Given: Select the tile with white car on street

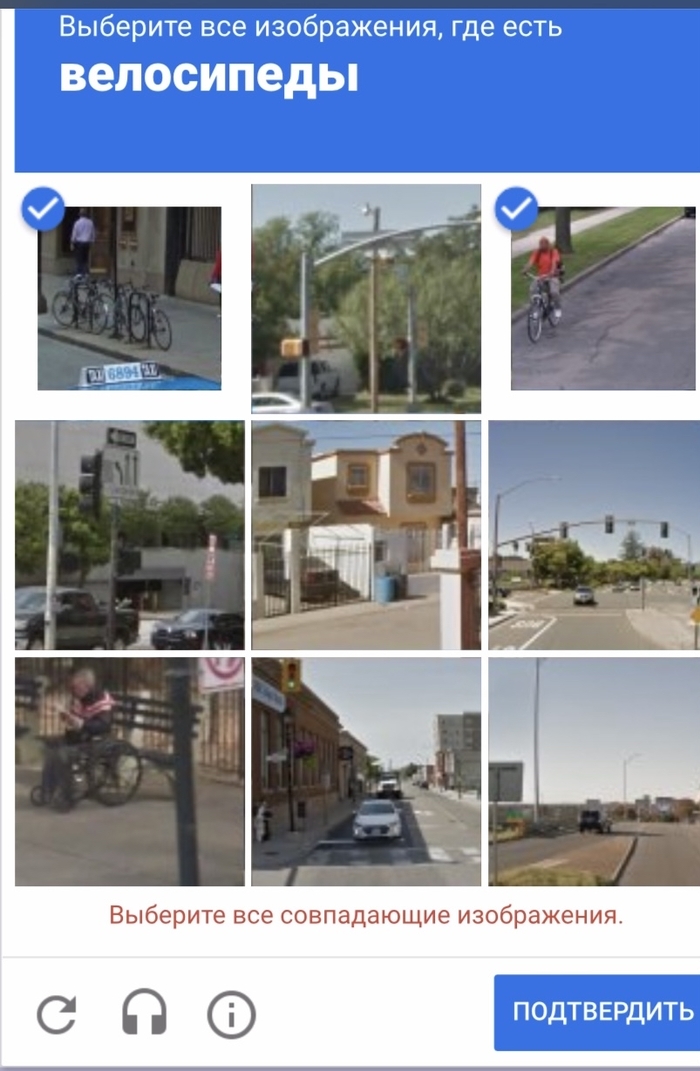Looking at the screenshot, I should [366, 771].
